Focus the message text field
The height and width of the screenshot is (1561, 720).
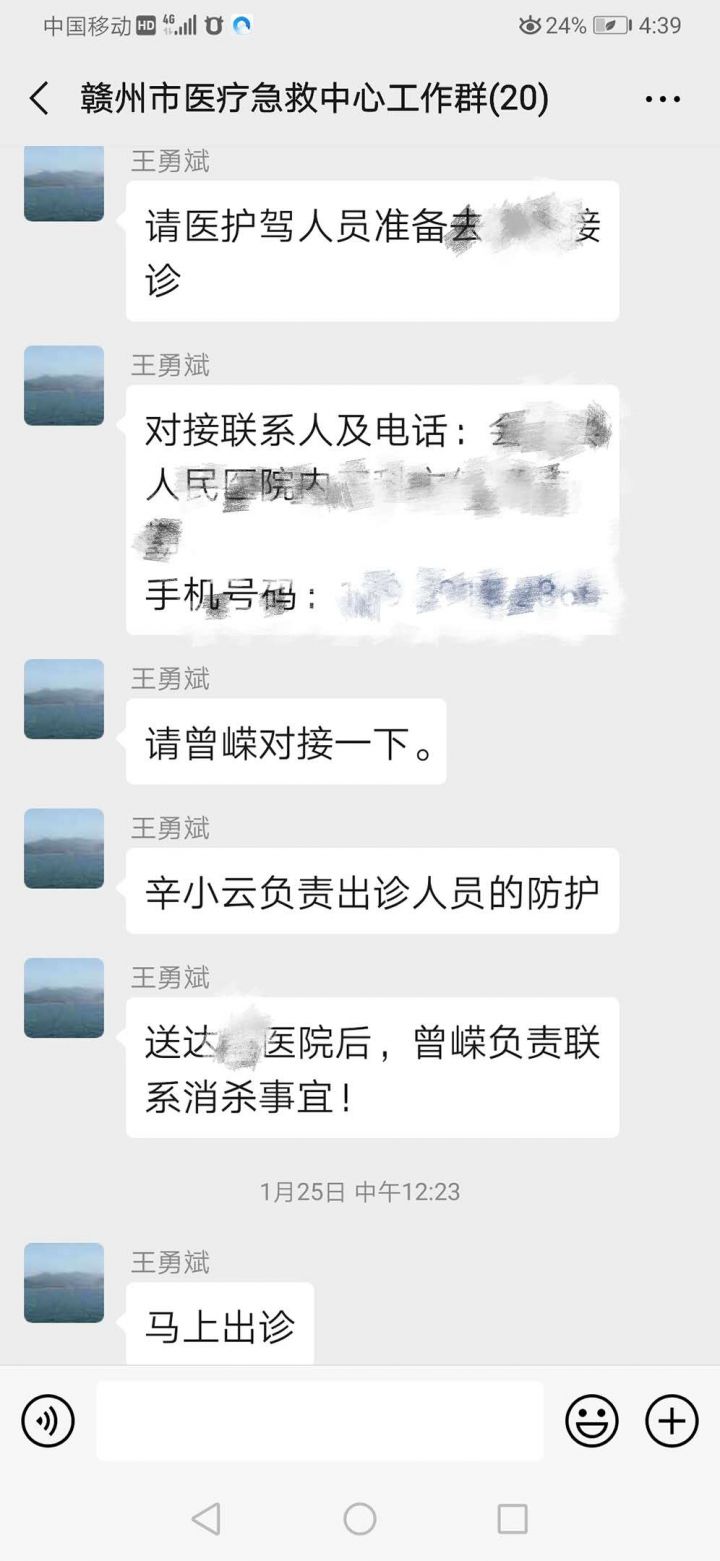click(x=320, y=1420)
